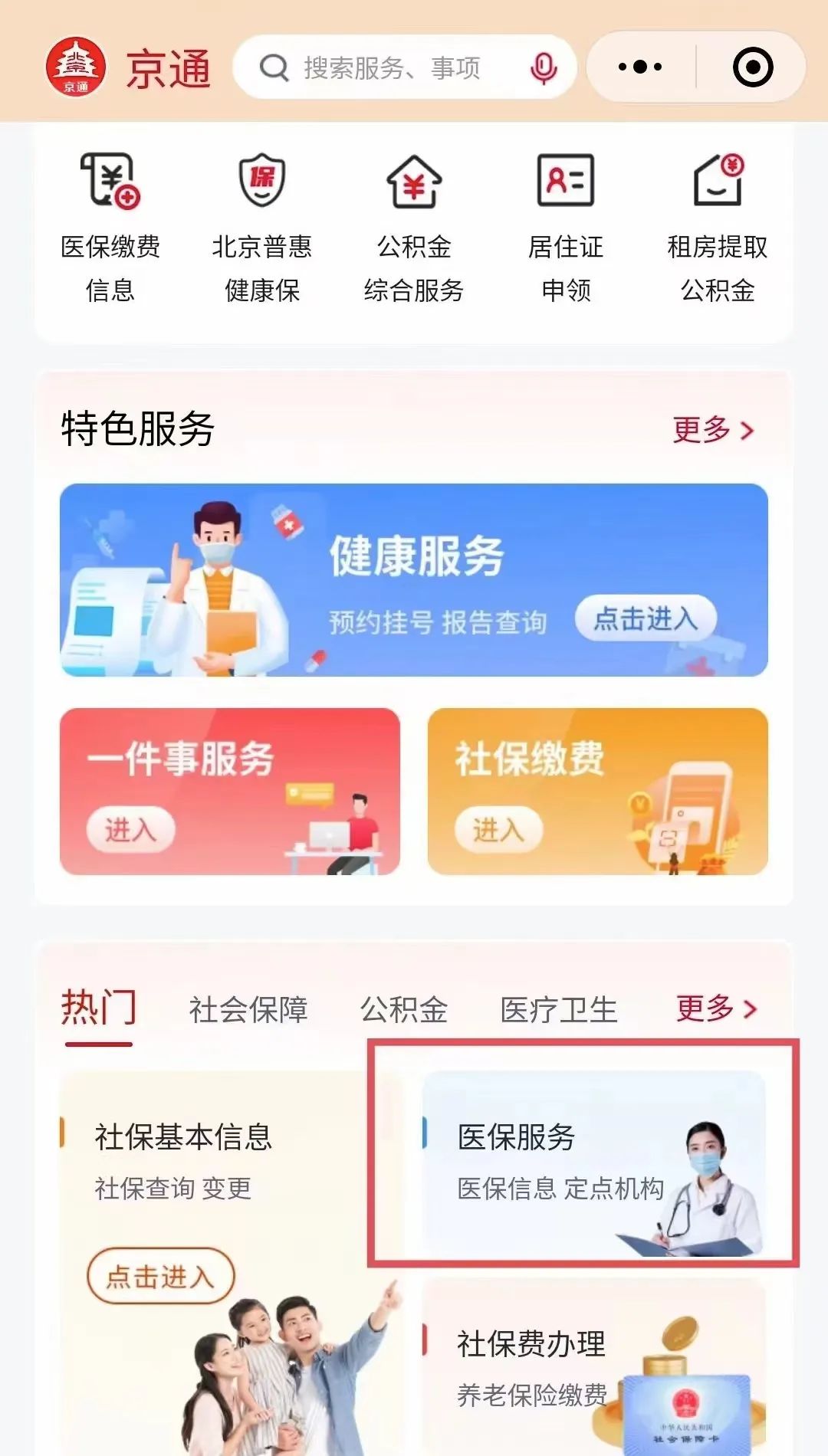Switch to the 医疗卫生 tab
This screenshot has width=828, height=1456.
[x=559, y=1009]
